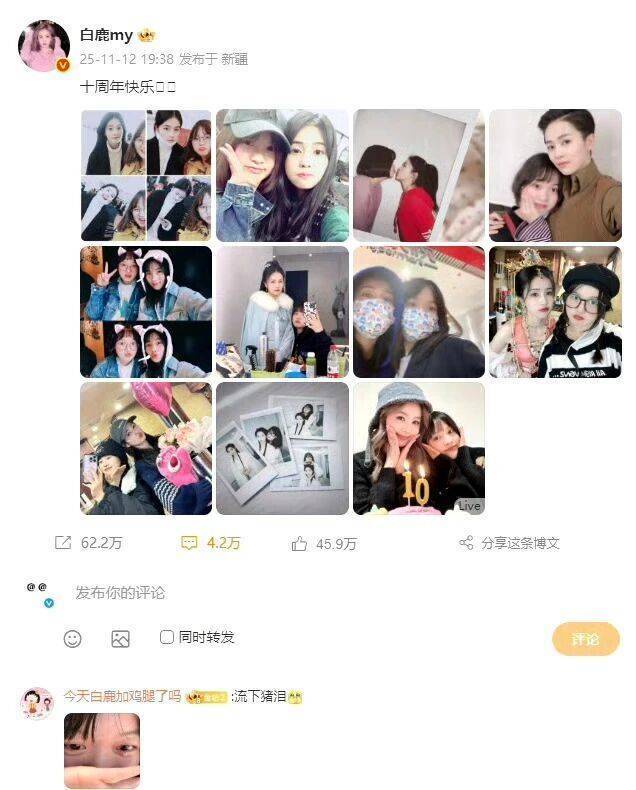
Task: Submit with the 评论 button
Action: (585, 639)
